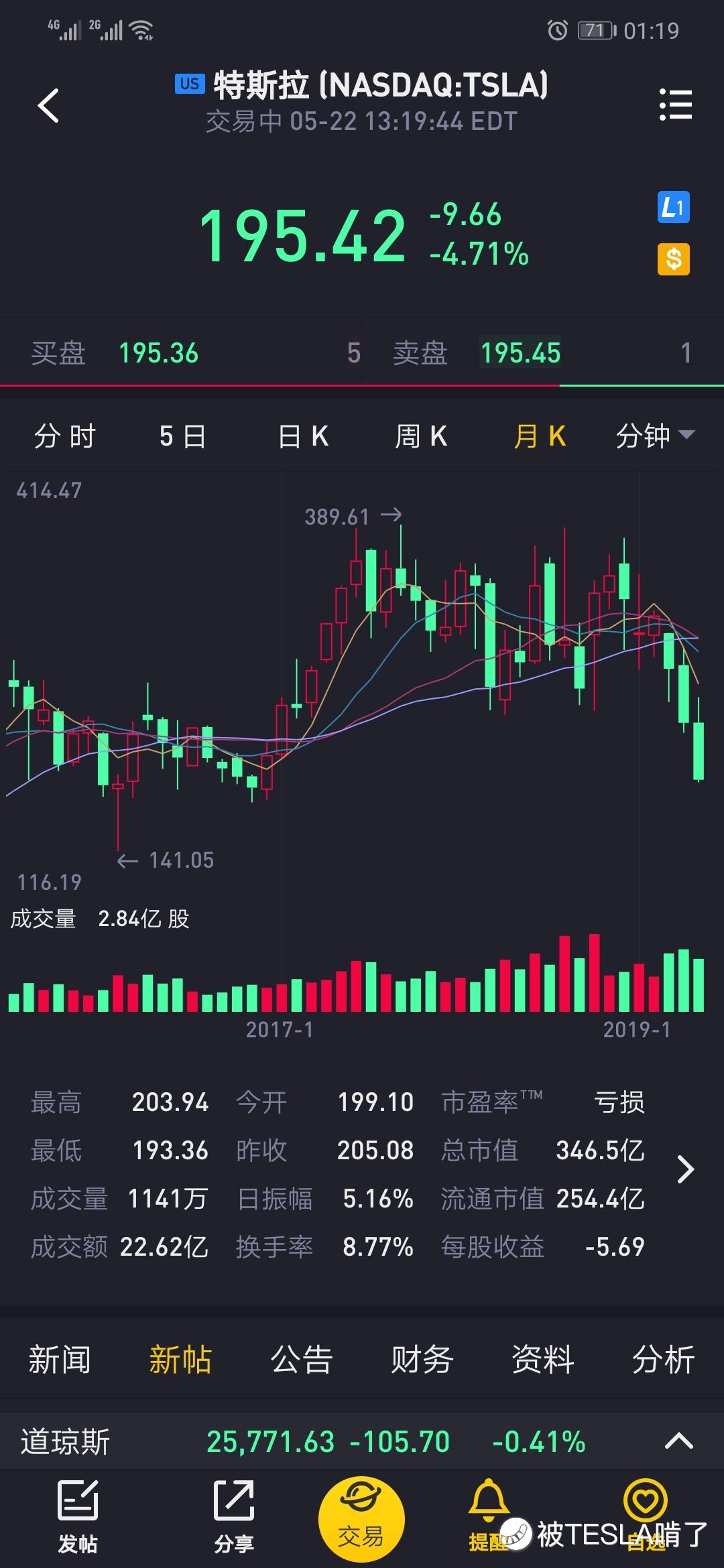Open the 分钟 interval dropdown

(x=656, y=436)
